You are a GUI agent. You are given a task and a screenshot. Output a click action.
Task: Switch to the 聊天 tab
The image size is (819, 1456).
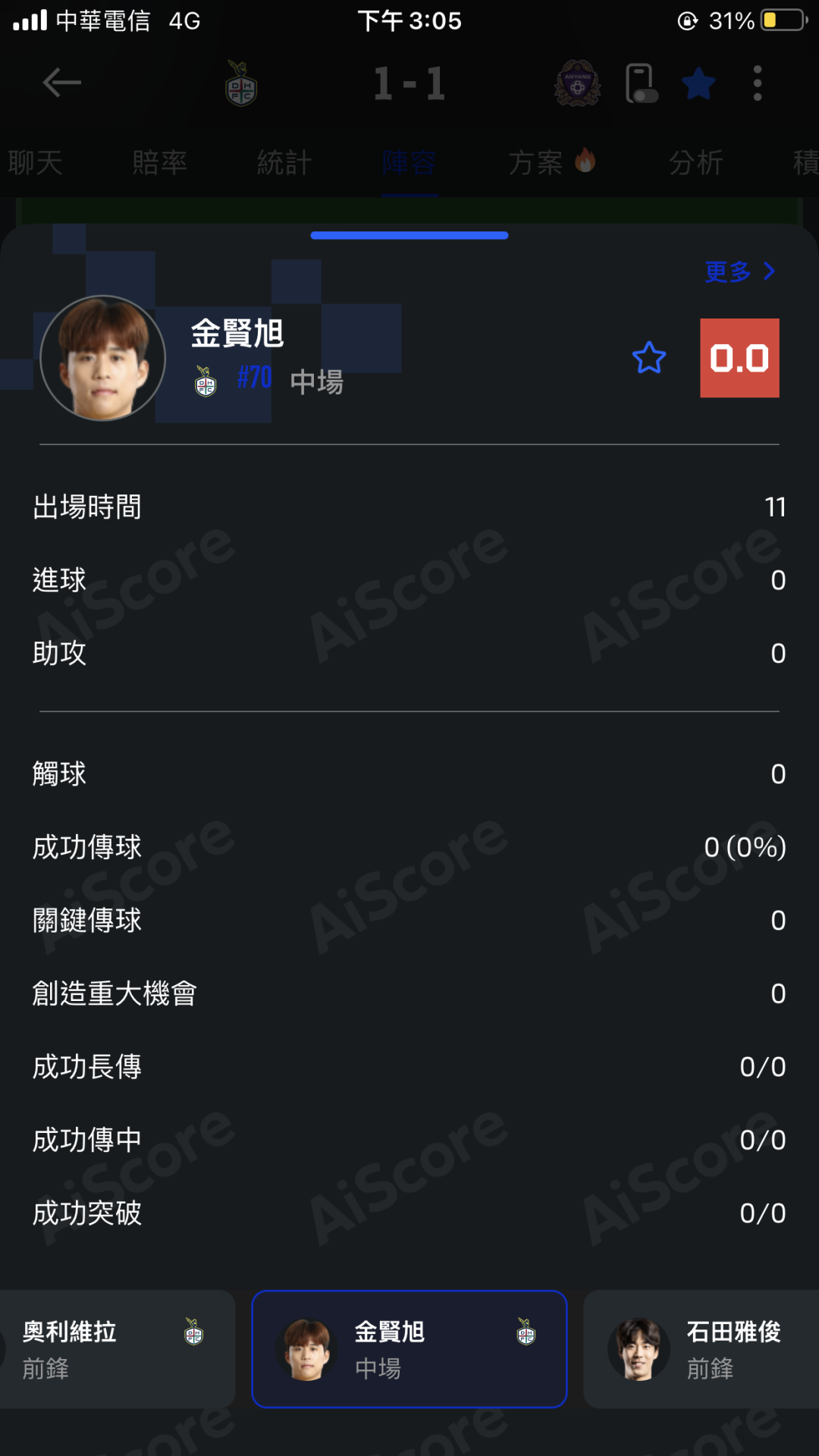(35, 162)
